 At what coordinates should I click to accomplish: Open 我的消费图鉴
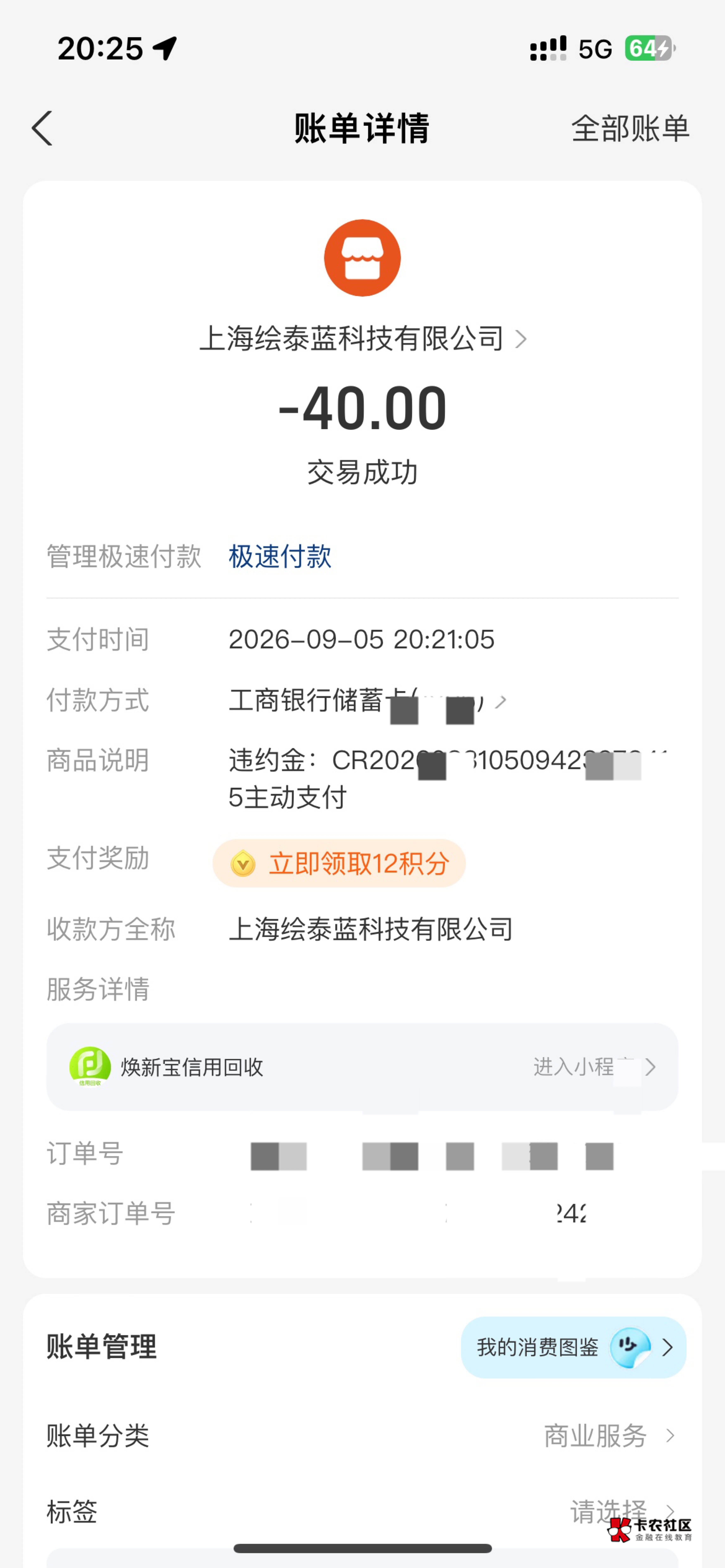pos(573,1347)
